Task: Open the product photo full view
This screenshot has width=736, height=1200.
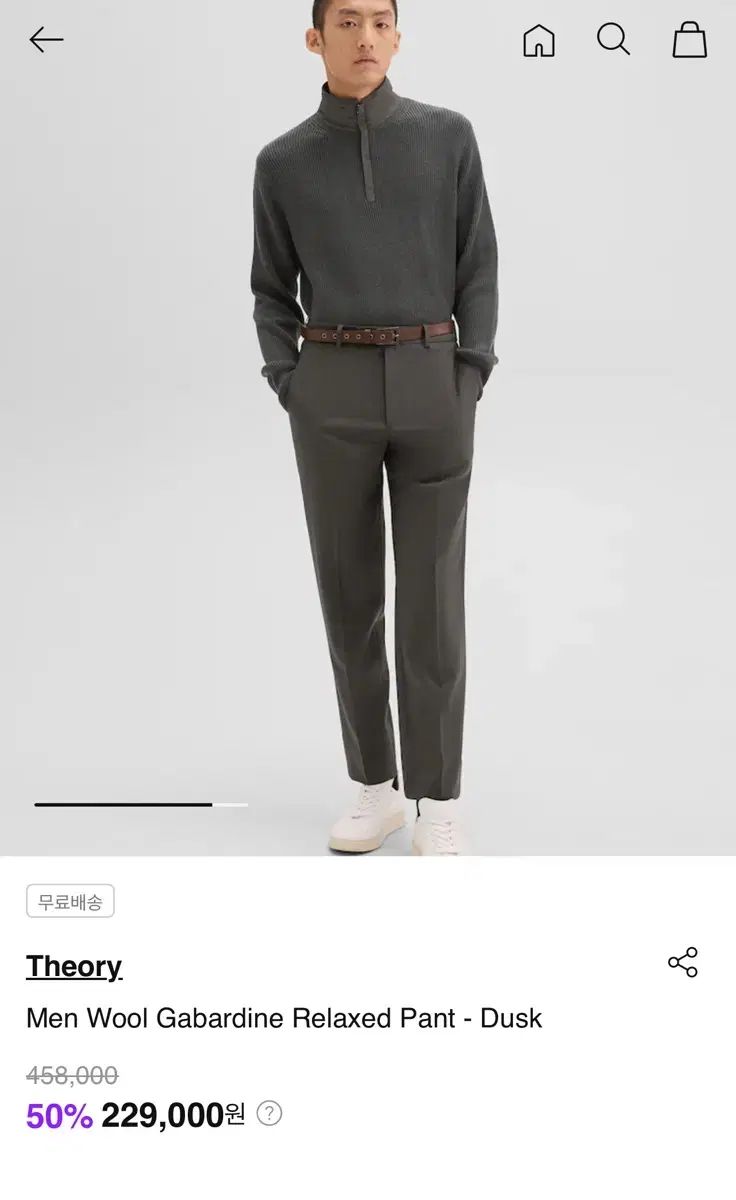Action: pyautogui.click(x=368, y=450)
